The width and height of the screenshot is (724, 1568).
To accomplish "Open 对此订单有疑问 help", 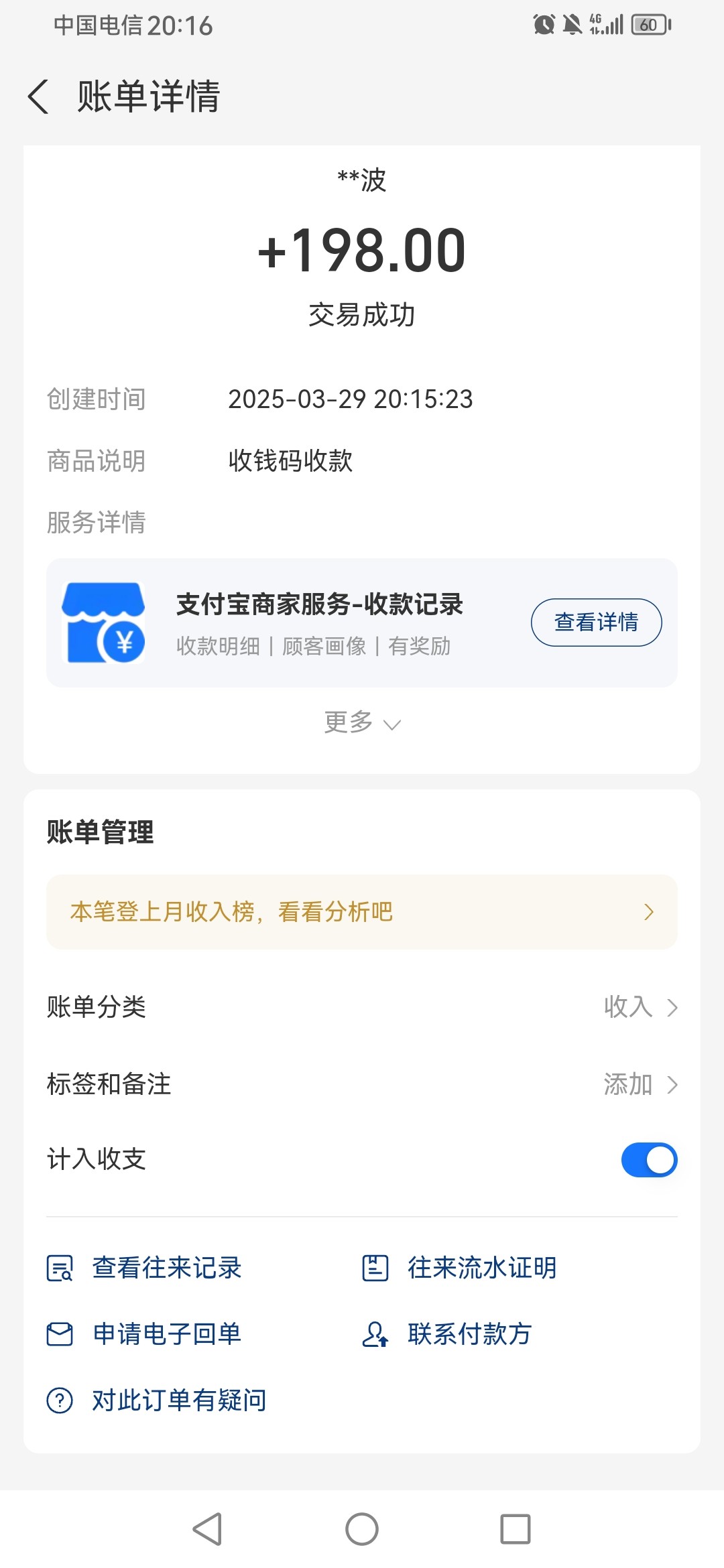I will [156, 1400].
